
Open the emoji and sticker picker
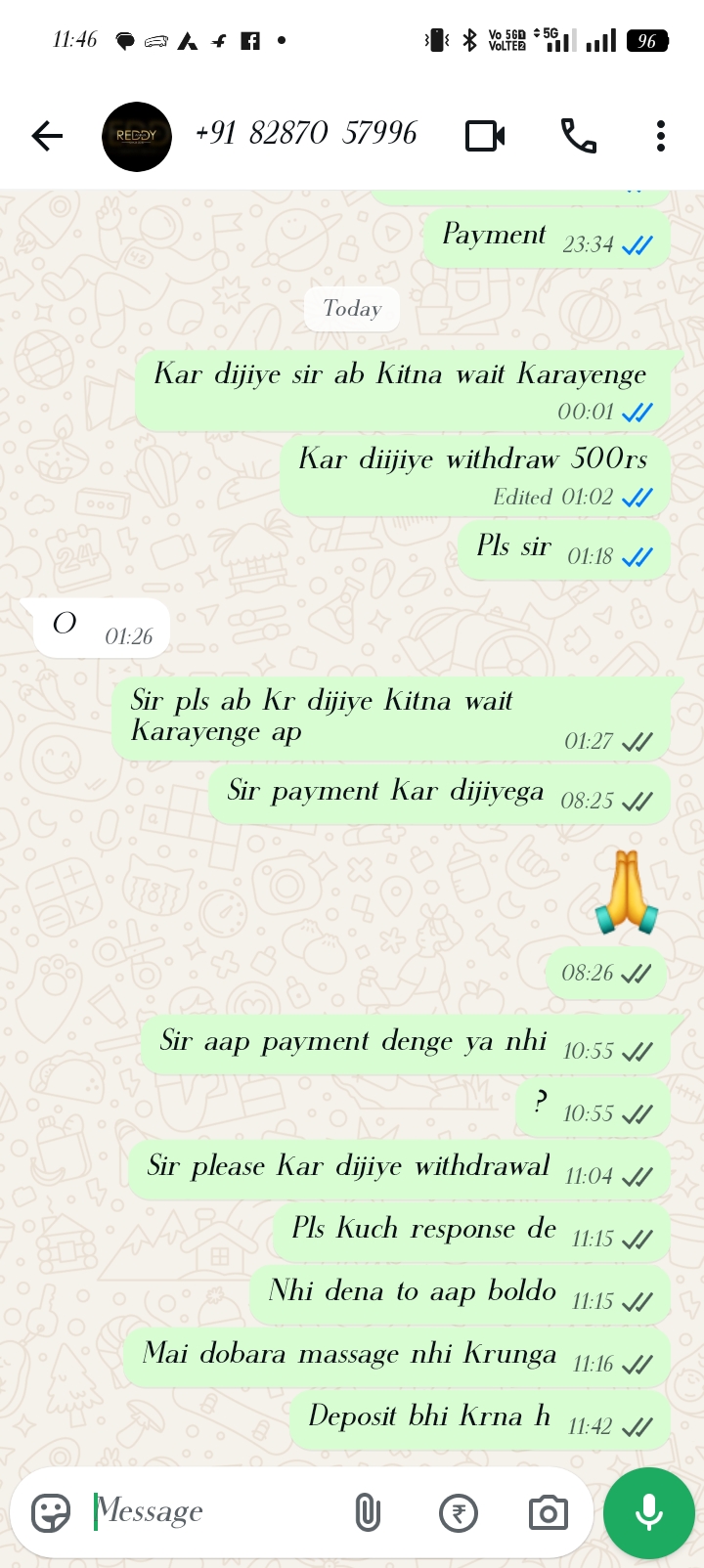[x=51, y=1513]
